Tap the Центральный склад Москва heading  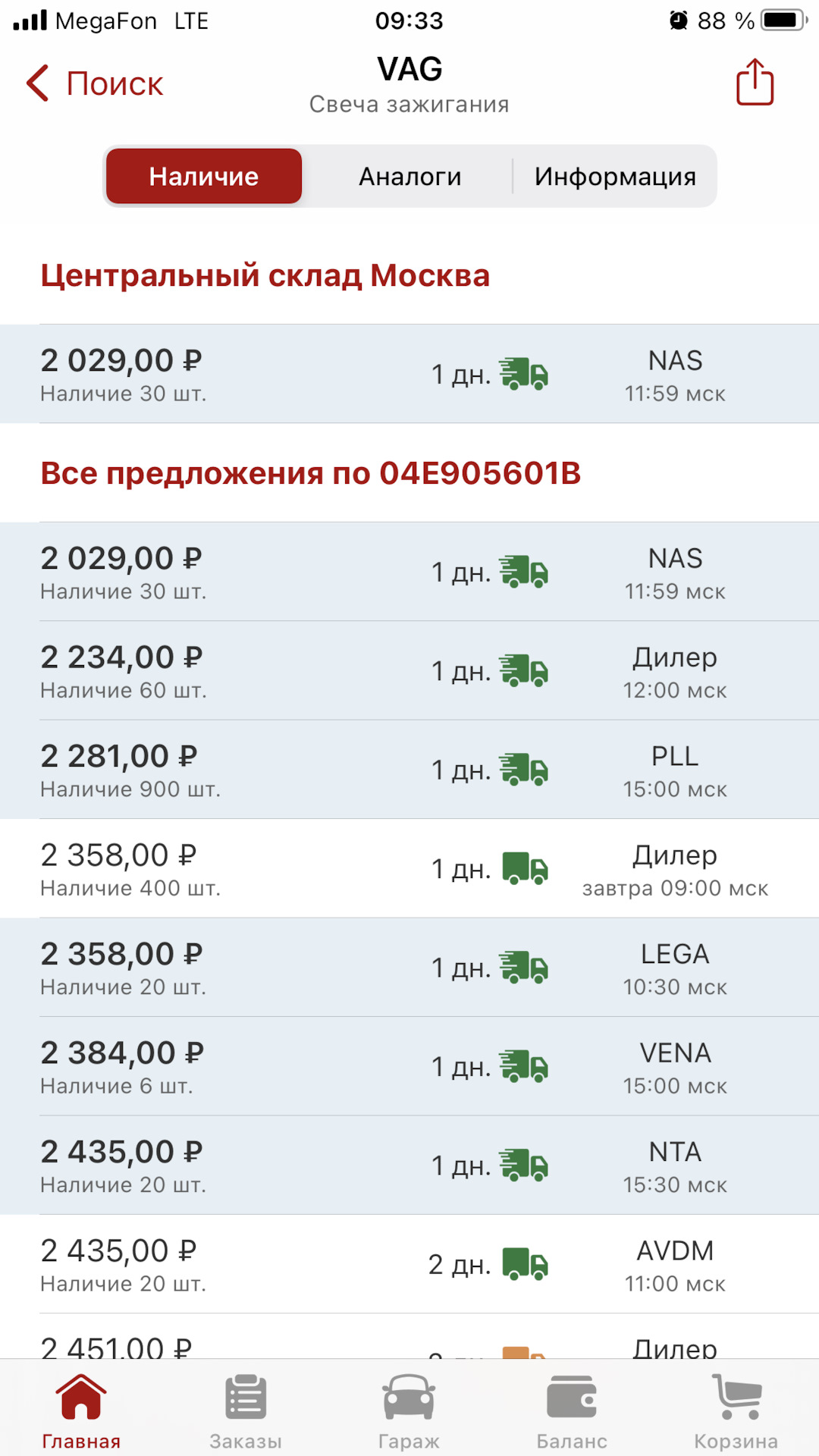pyautogui.click(x=266, y=276)
